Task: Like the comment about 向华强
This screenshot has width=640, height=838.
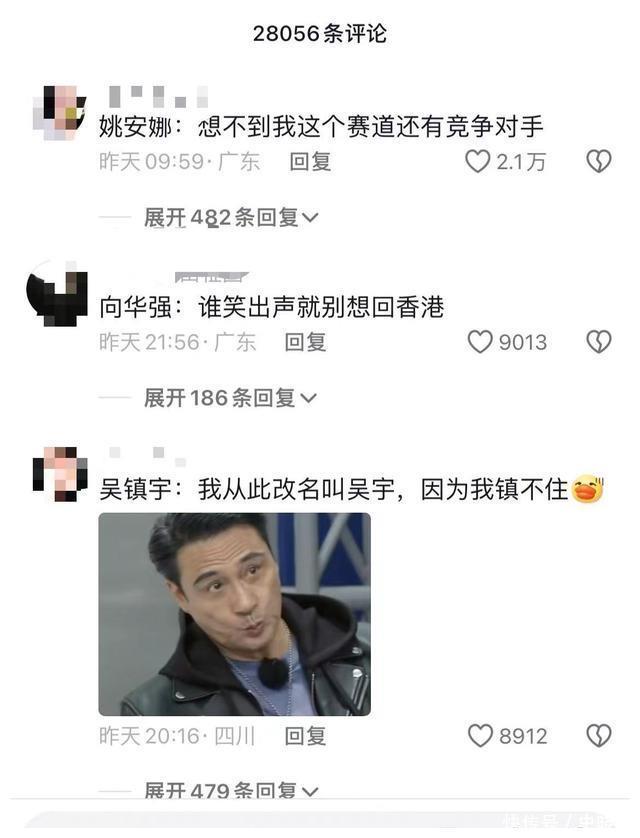Action: coord(480,342)
